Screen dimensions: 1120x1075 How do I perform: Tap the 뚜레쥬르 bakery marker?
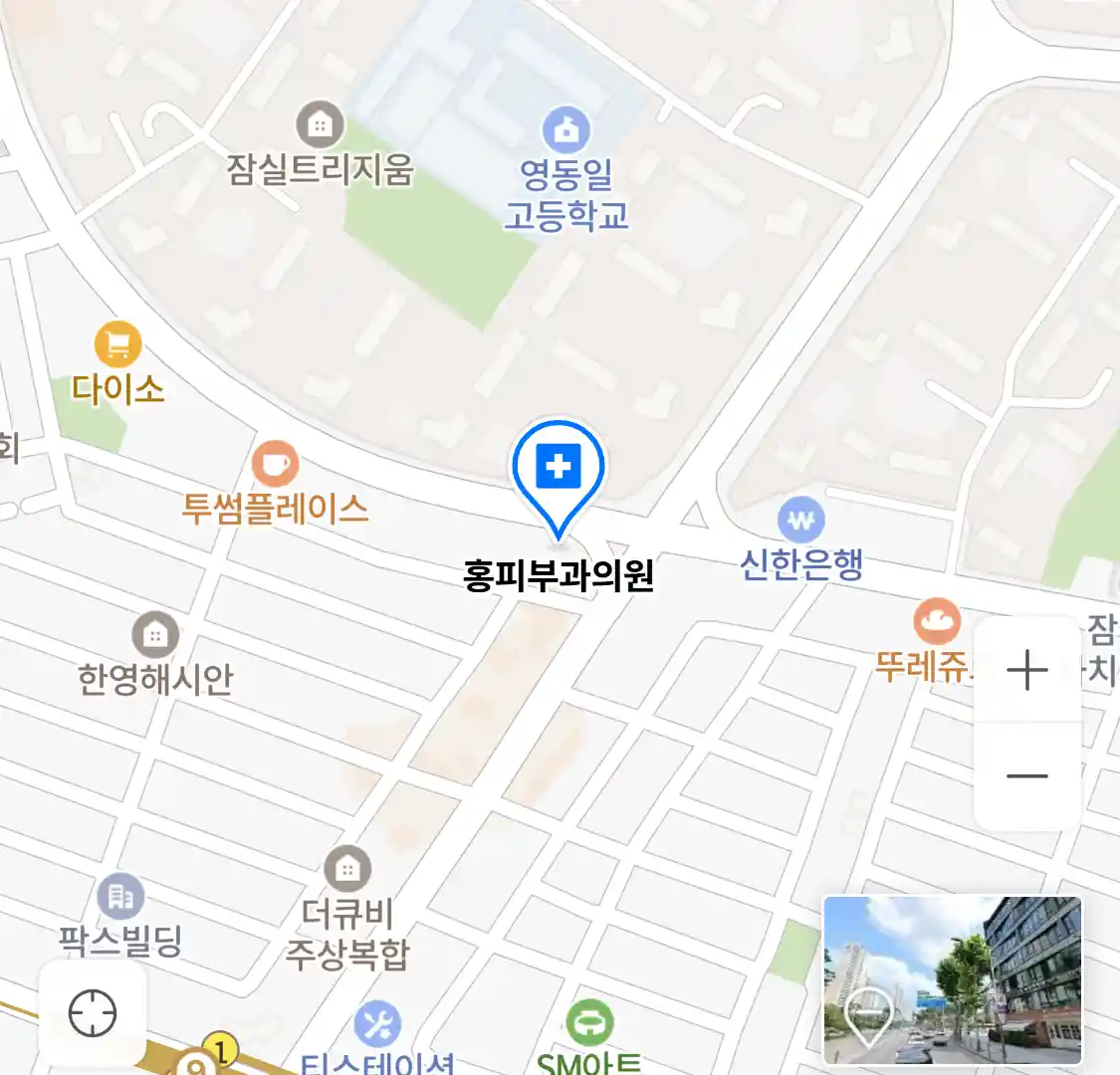click(x=936, y=622)
